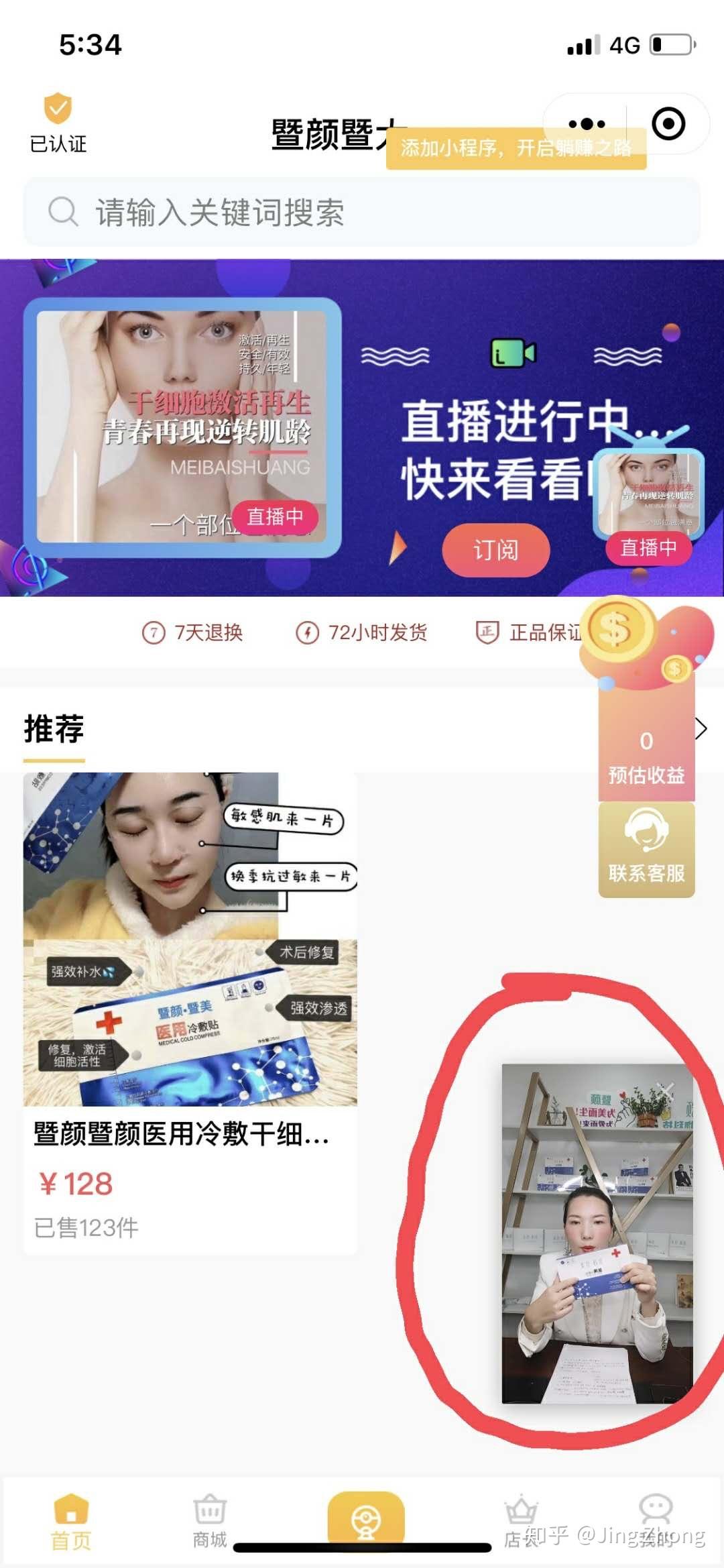724x1568 pixels.
Task: Contact customer service via 联系客服
Action: pos(646,850)
